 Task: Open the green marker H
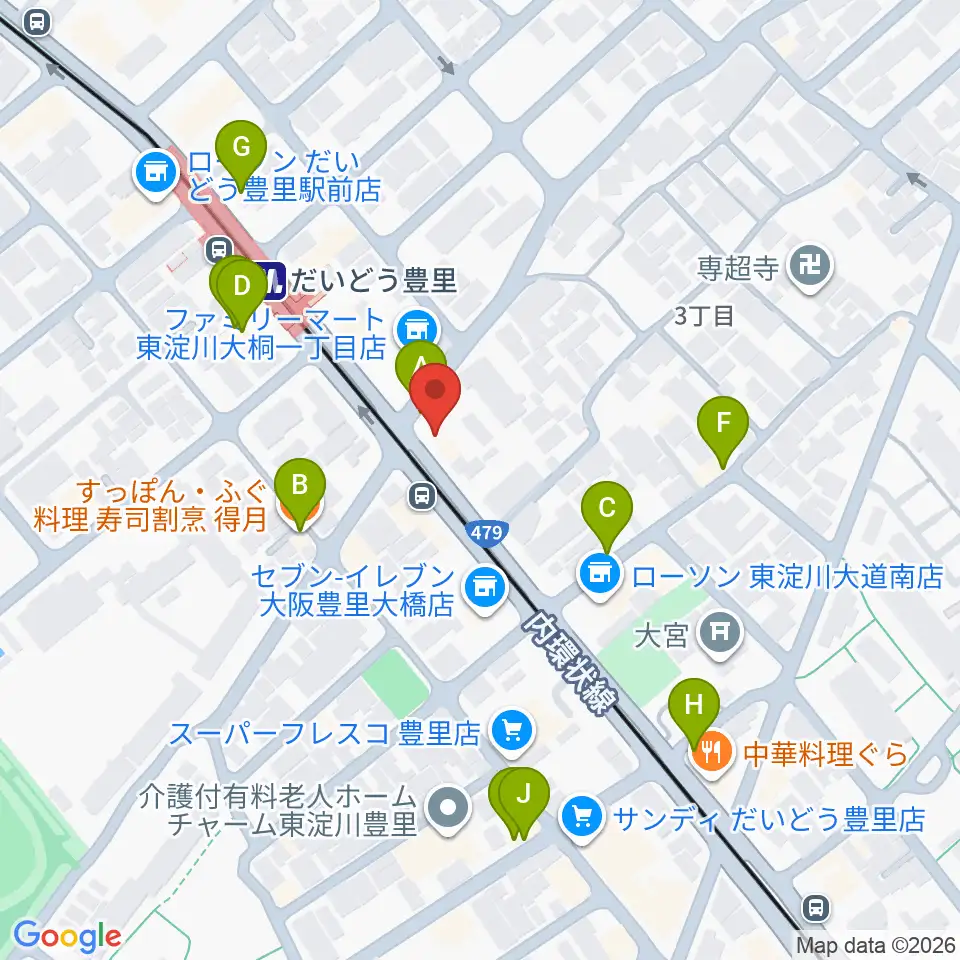point(694,714)
